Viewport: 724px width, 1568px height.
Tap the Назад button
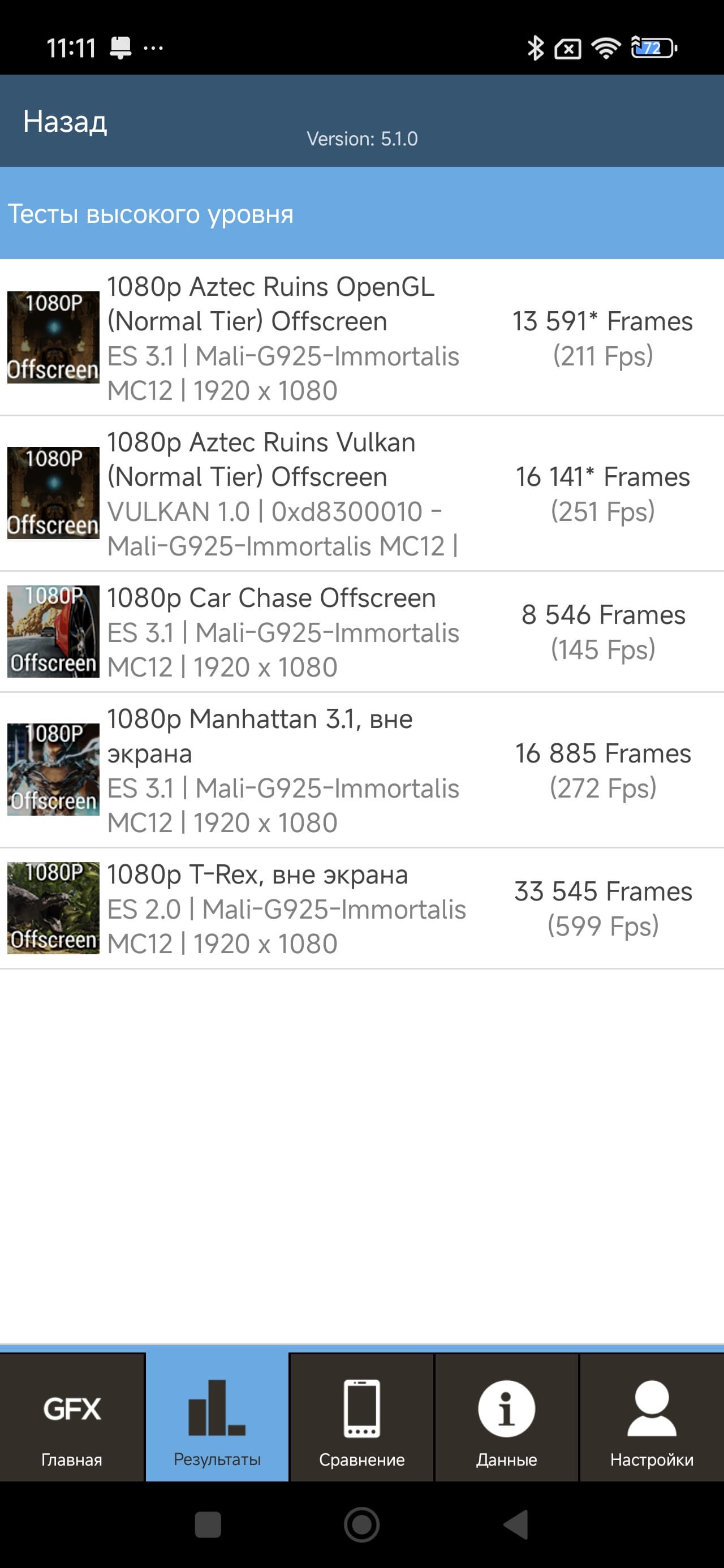[64, 122]
